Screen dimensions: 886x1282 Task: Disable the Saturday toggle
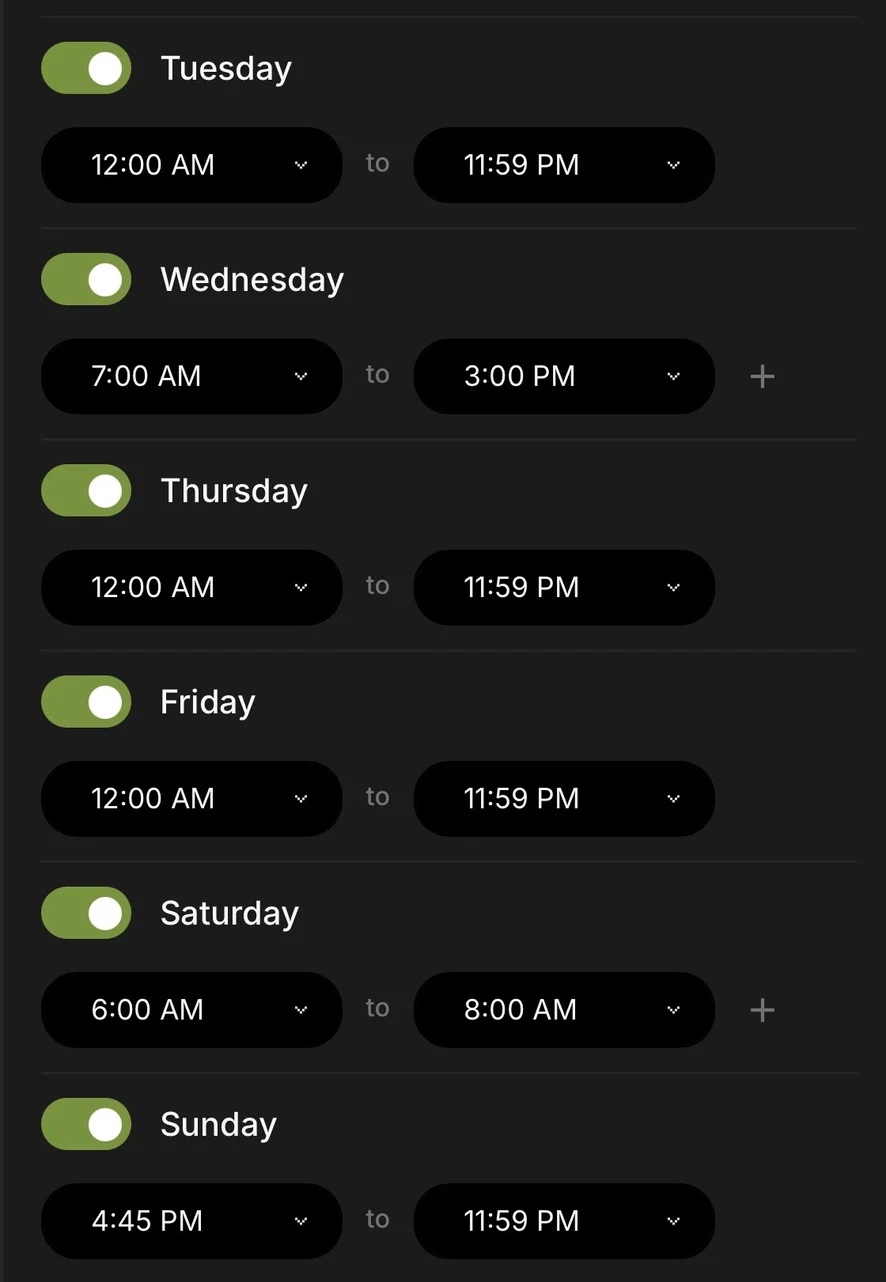[86, 913]
